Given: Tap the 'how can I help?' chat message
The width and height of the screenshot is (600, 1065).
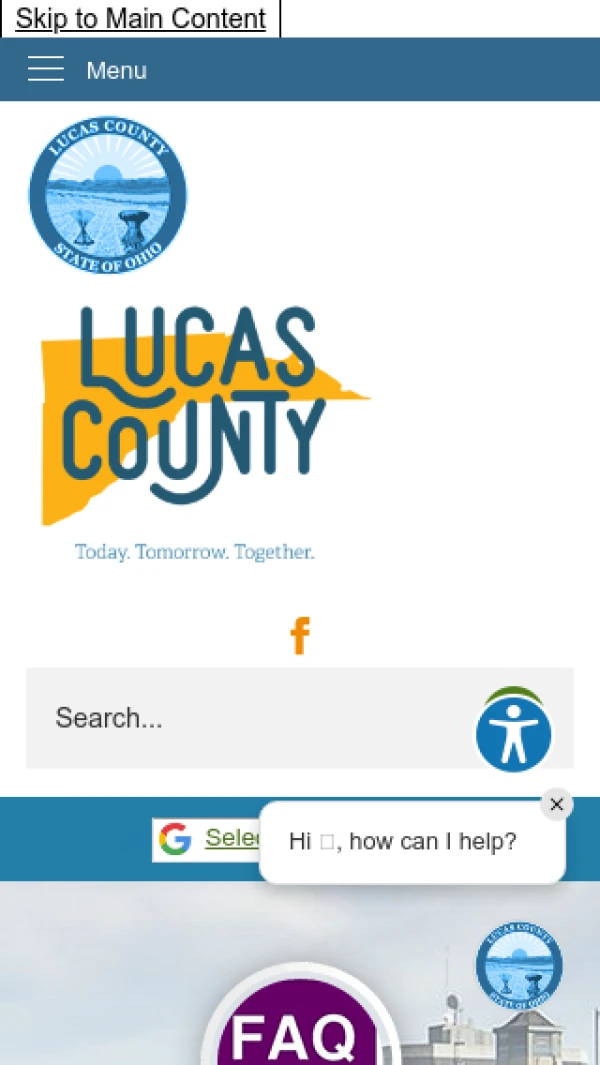Looking at the screenshot, I should point(403,842).
